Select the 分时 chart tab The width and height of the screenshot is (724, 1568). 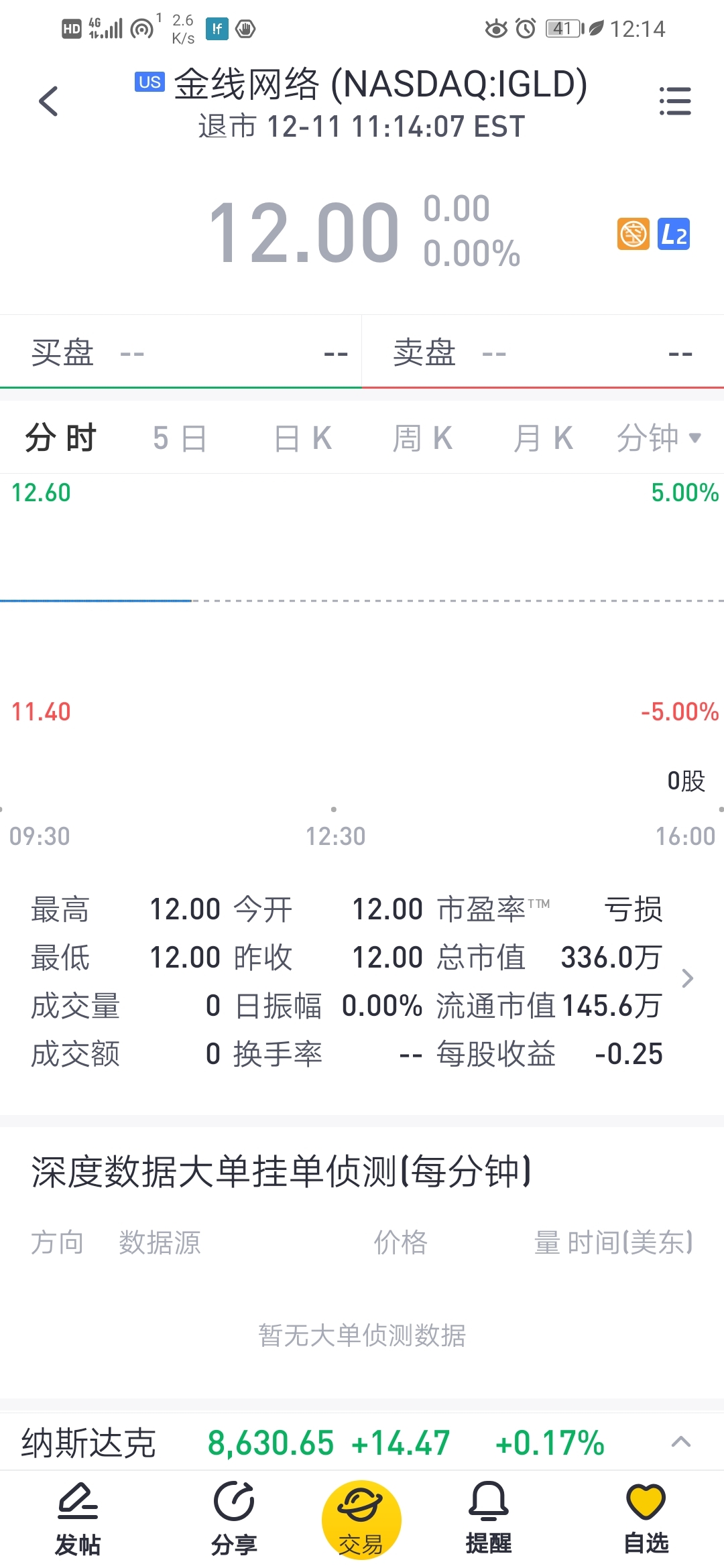pyautogui.click(x=61, y=438)
